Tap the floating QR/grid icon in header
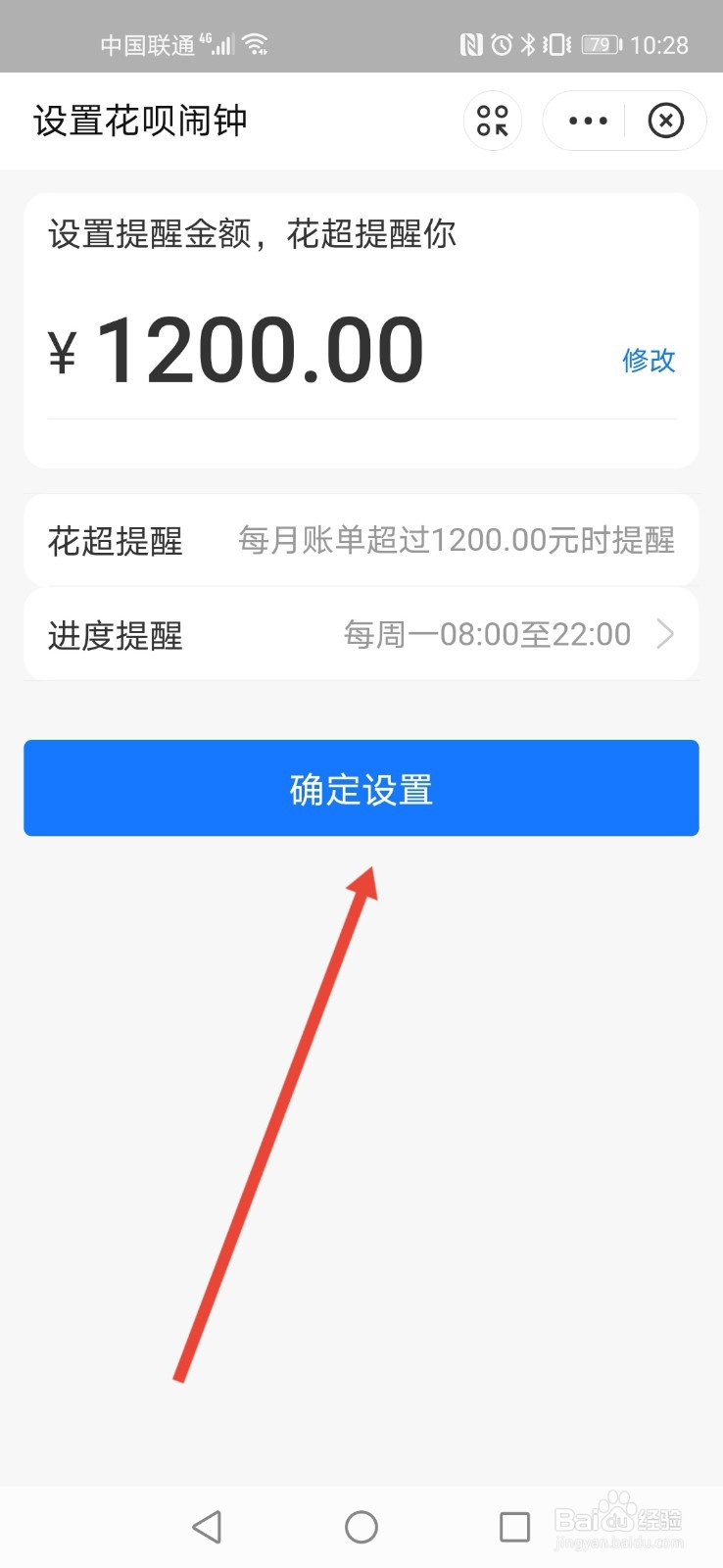Screen dimensions: 723x1568 [493, 121]
